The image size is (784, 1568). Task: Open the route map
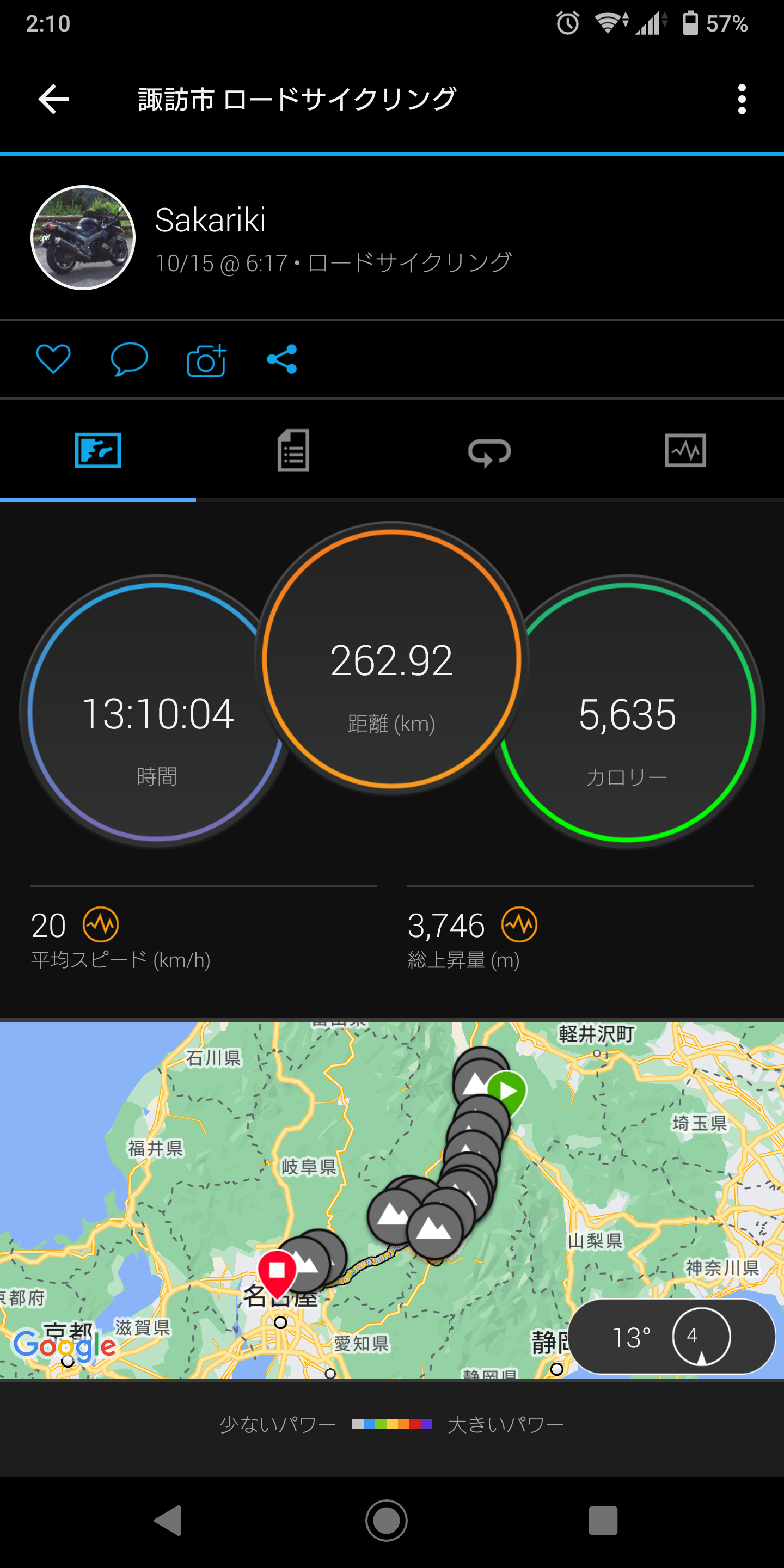coord(392,1199)
